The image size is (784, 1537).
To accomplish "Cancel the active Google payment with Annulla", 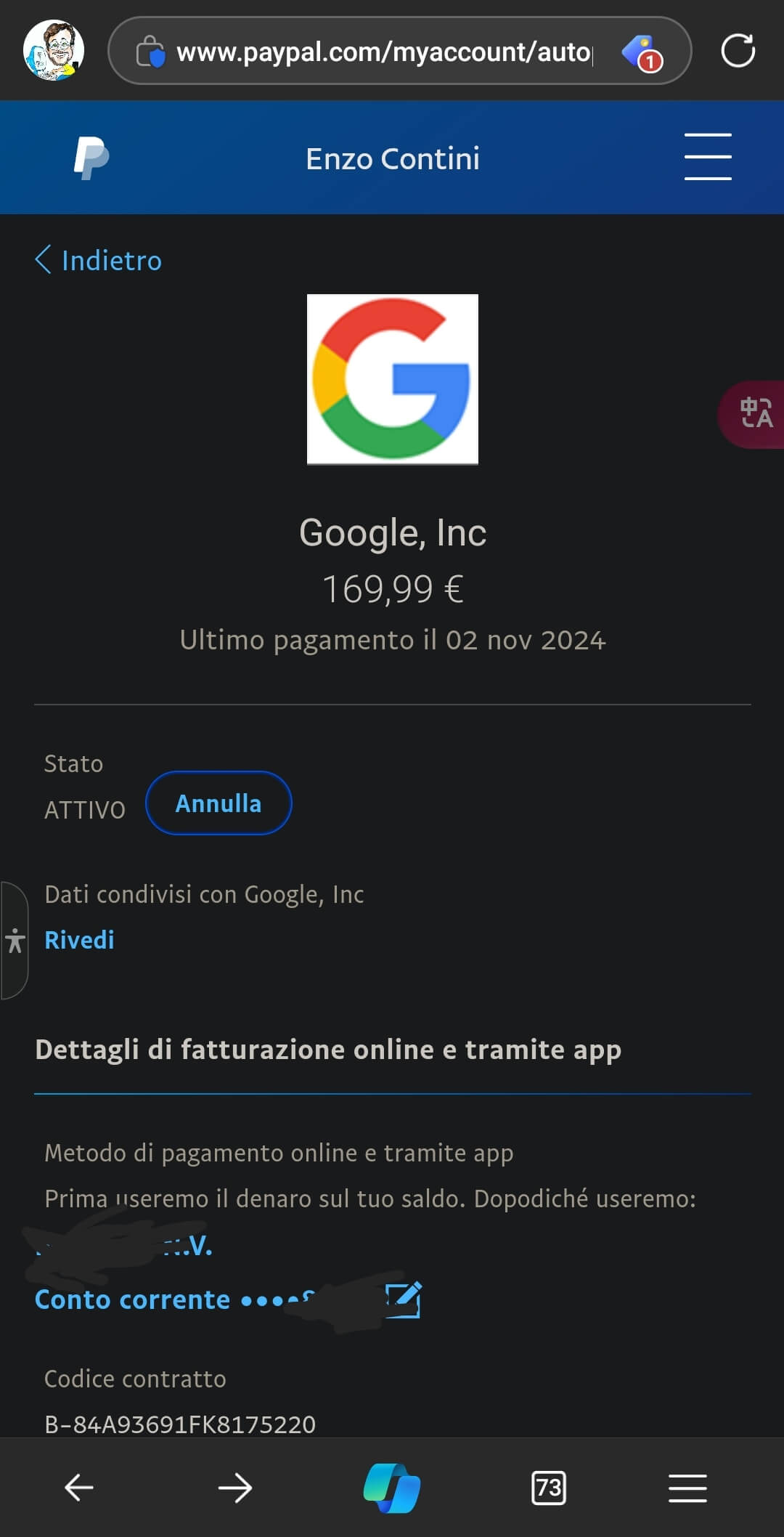I will (219, 803).
